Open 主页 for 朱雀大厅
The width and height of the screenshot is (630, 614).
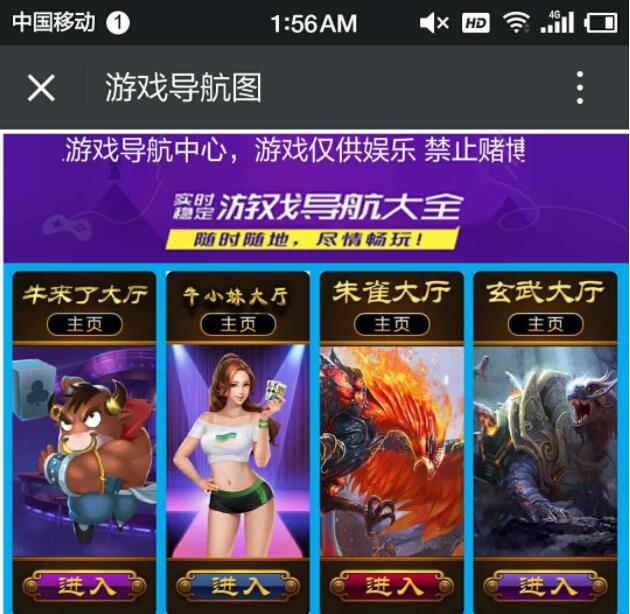[392, 324]
